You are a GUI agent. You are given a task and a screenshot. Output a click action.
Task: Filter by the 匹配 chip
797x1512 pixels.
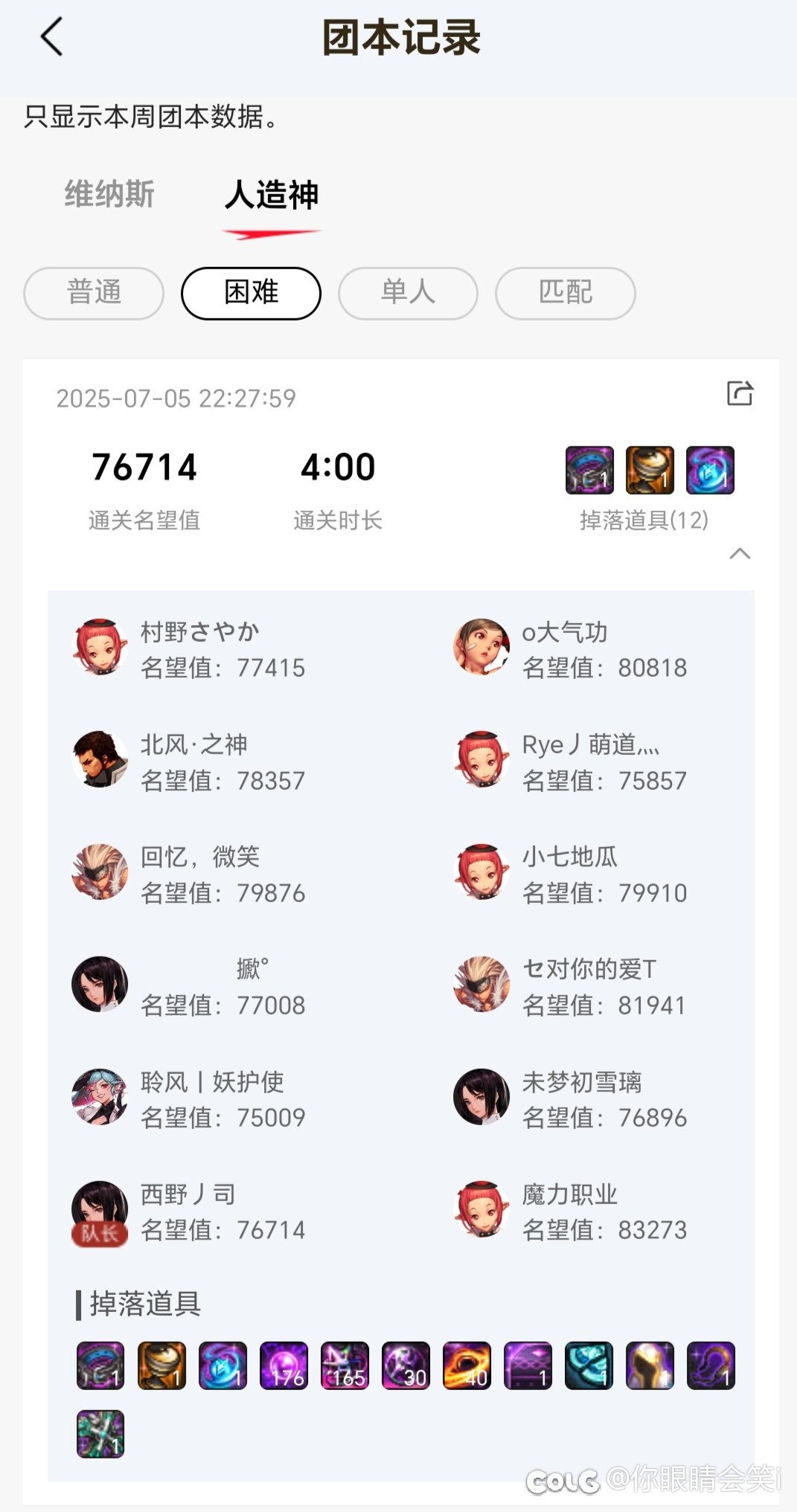click(566, 293)
